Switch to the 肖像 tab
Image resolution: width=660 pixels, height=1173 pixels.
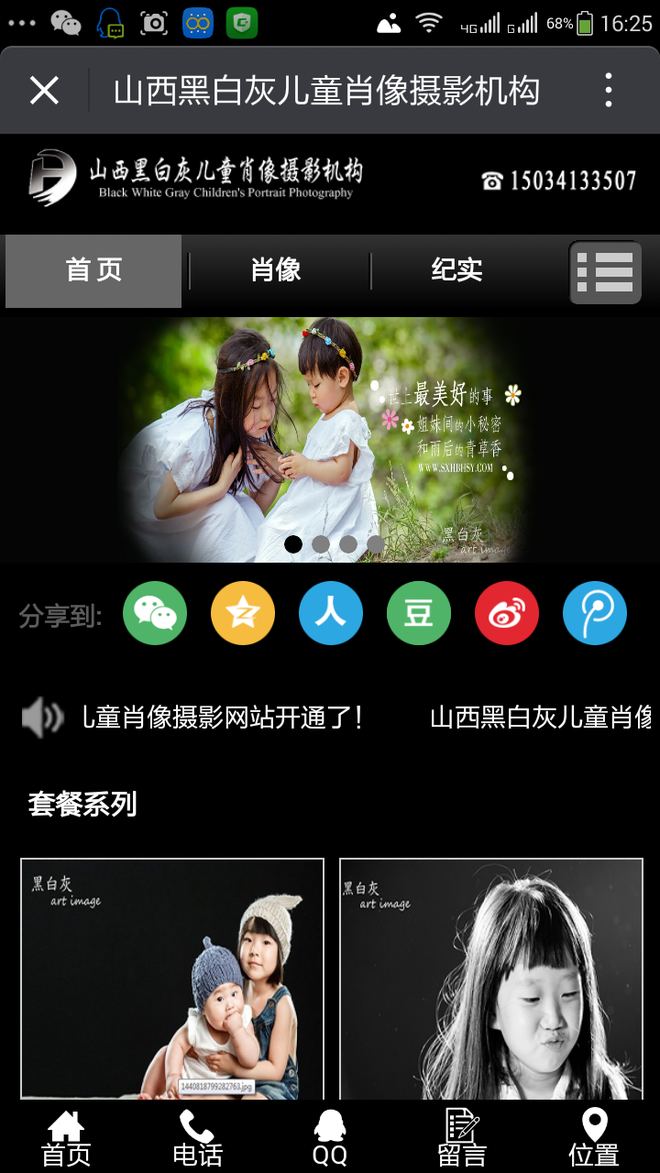coord(276,270)
